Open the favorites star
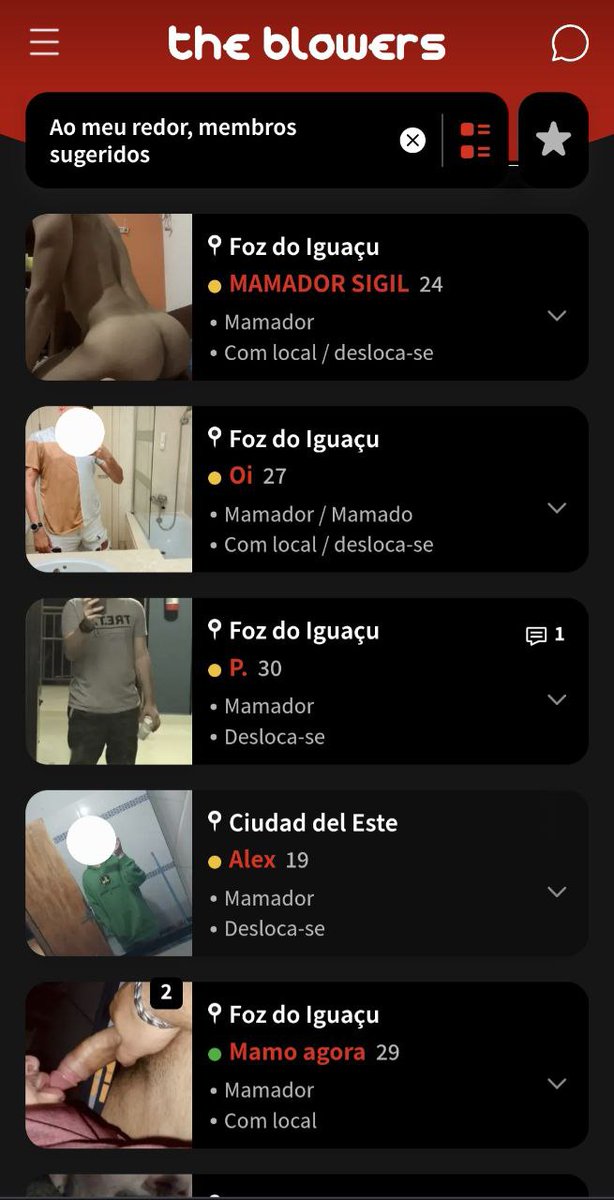 click(x=553, y=141)
